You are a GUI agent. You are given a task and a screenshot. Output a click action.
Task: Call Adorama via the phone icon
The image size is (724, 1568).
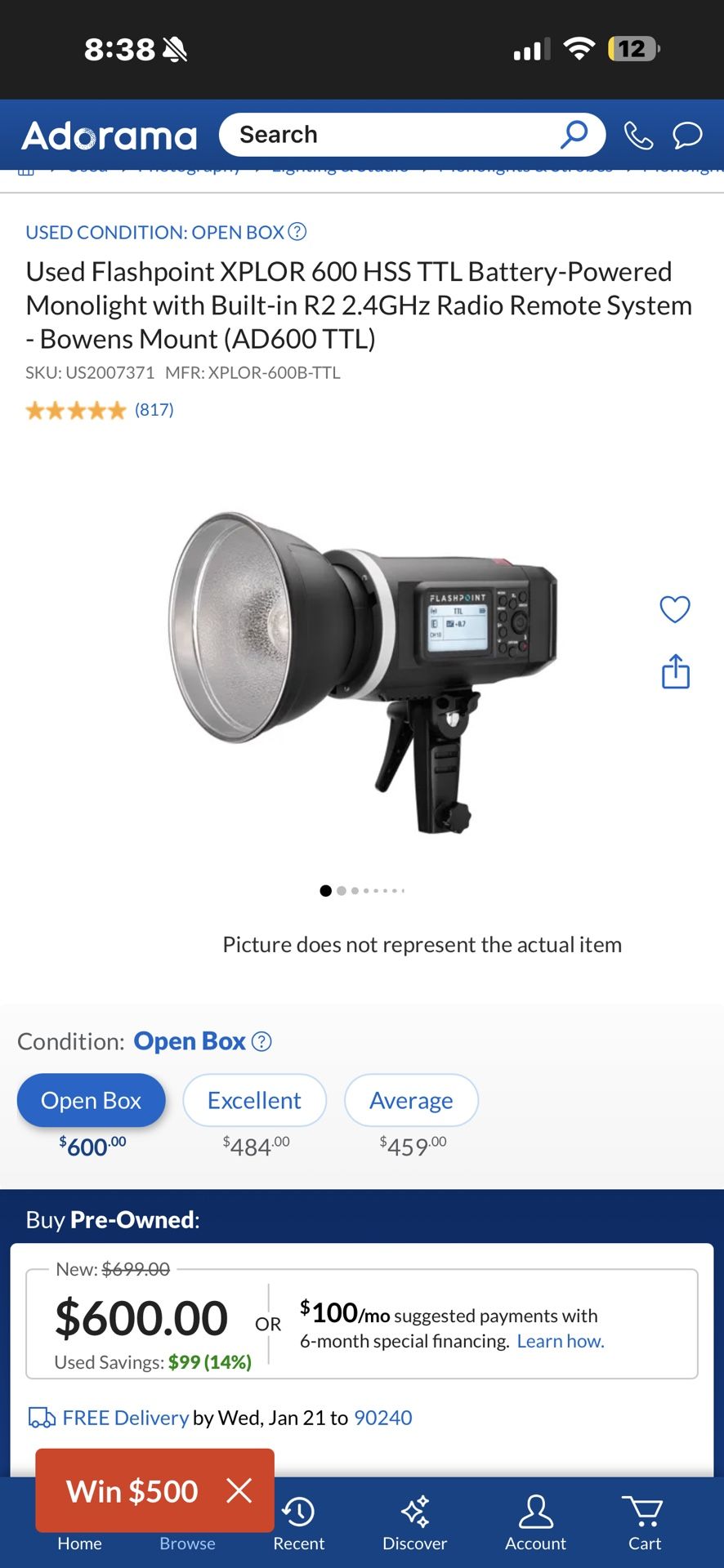click(x=638, y=135)
